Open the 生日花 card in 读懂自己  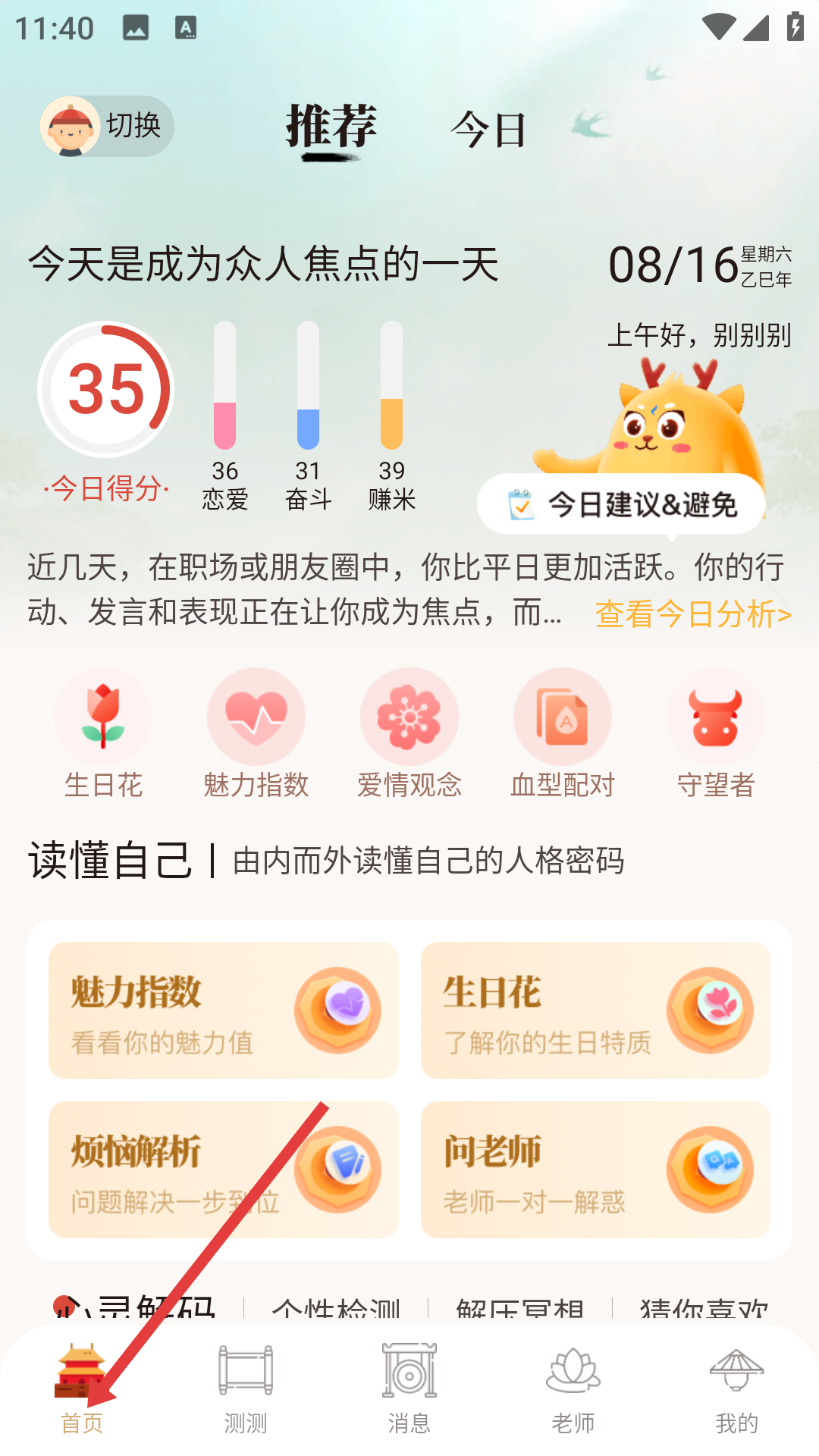595,1010
